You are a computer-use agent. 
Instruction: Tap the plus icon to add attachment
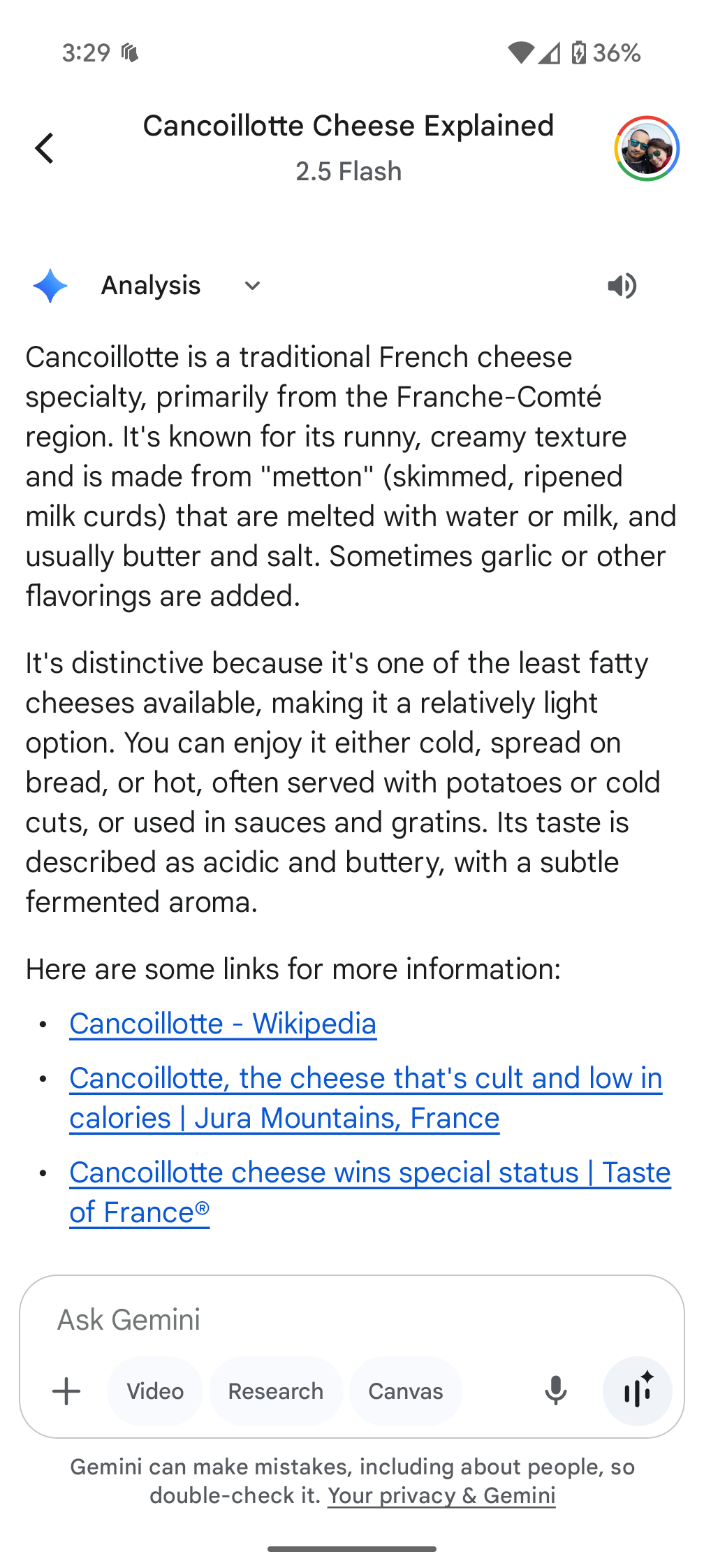tap(66, 1391)
